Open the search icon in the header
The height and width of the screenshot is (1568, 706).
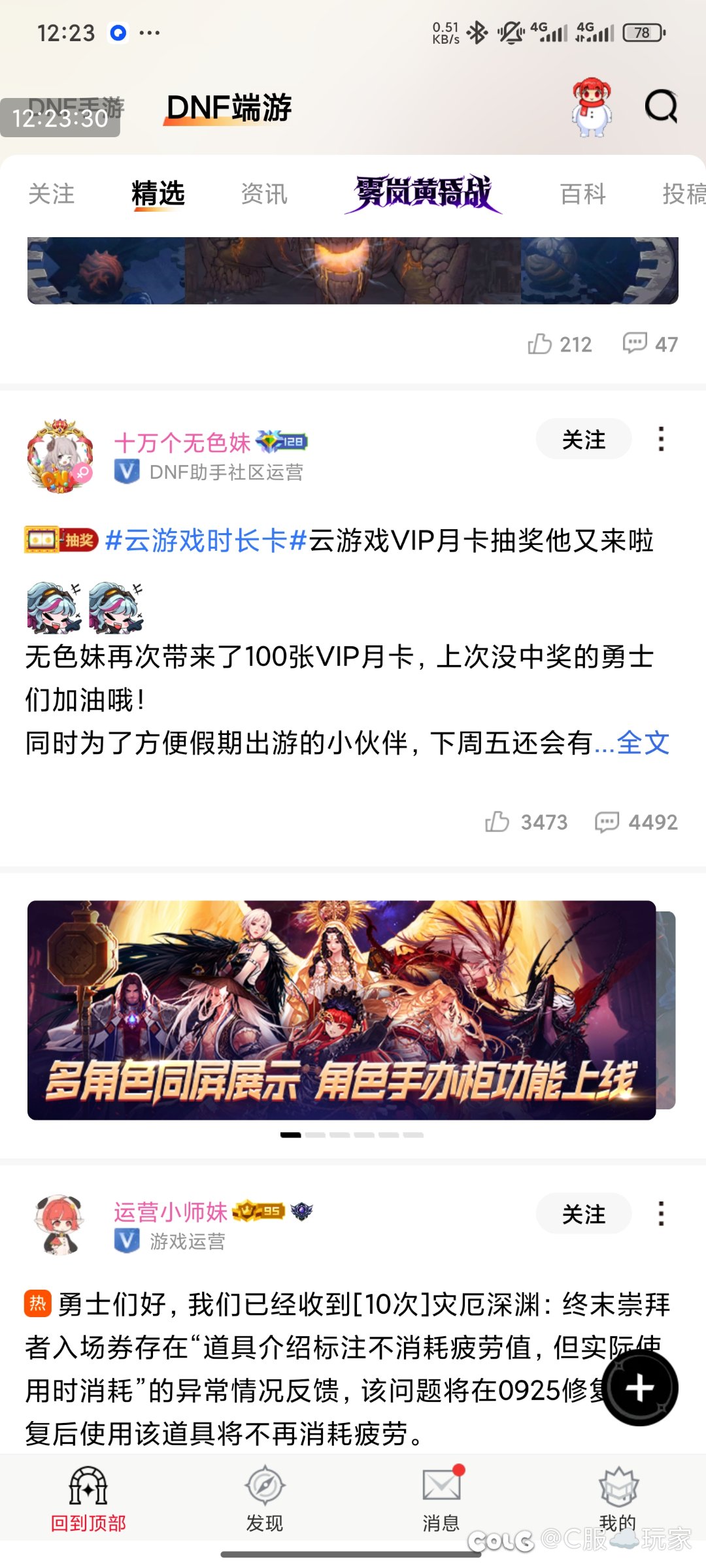[661, 106]
